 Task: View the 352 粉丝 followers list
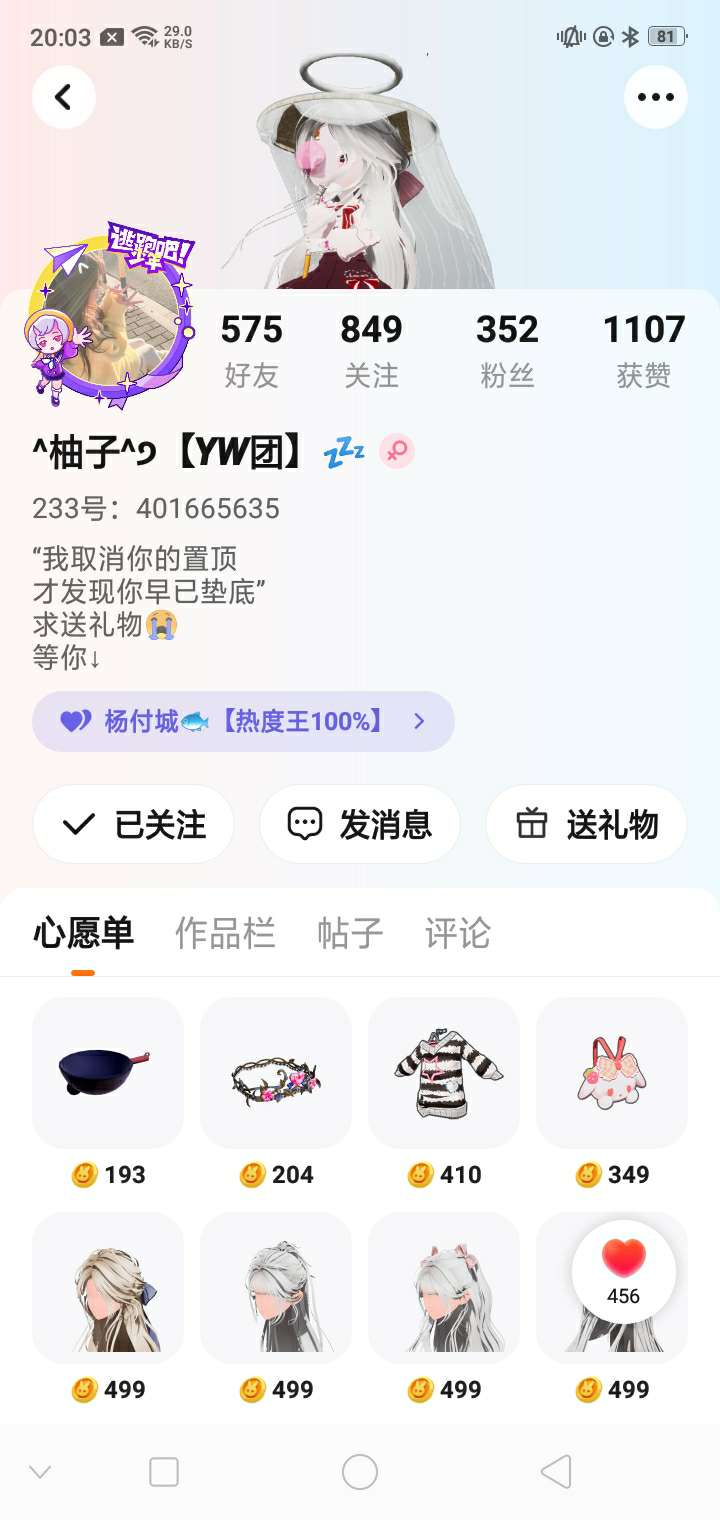507,348
